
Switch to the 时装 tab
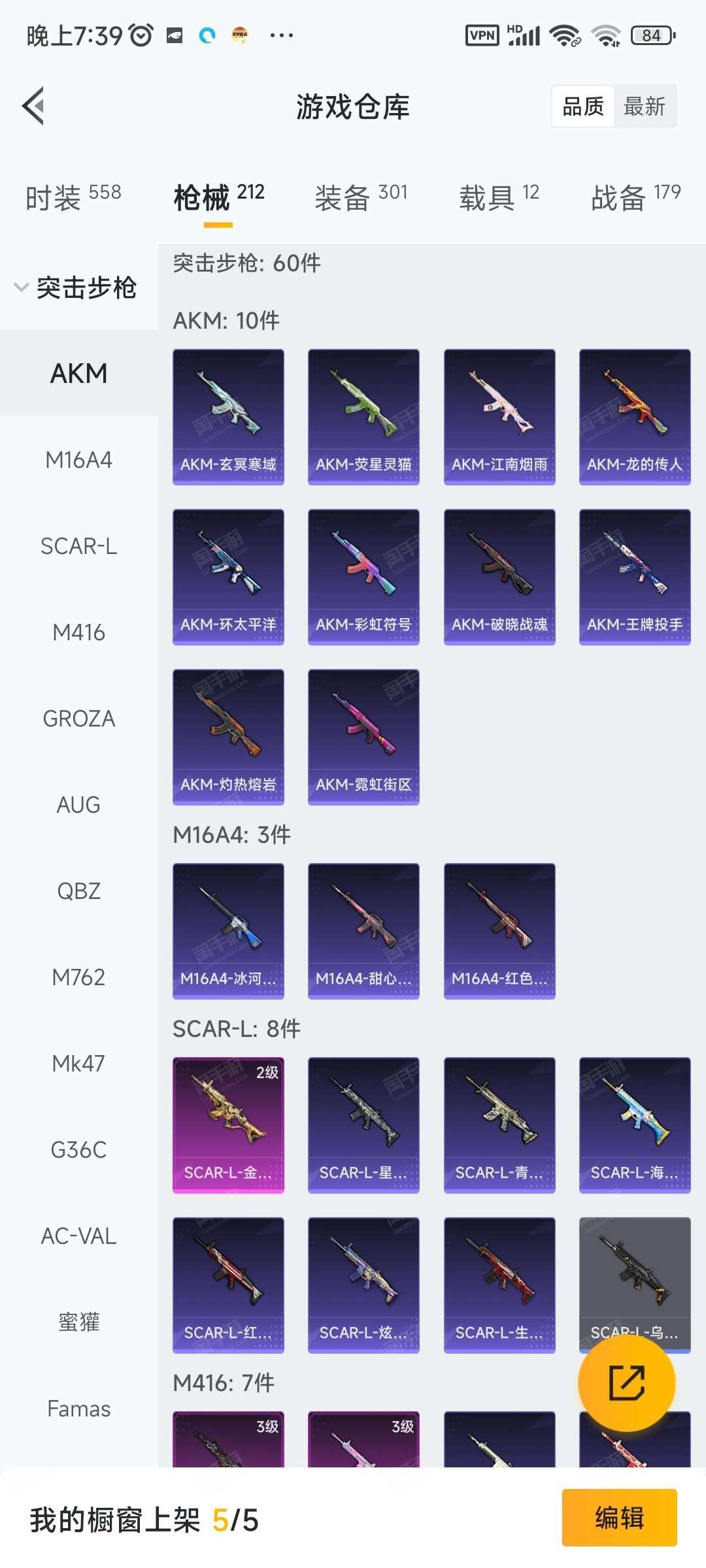(x=73, y=197)
